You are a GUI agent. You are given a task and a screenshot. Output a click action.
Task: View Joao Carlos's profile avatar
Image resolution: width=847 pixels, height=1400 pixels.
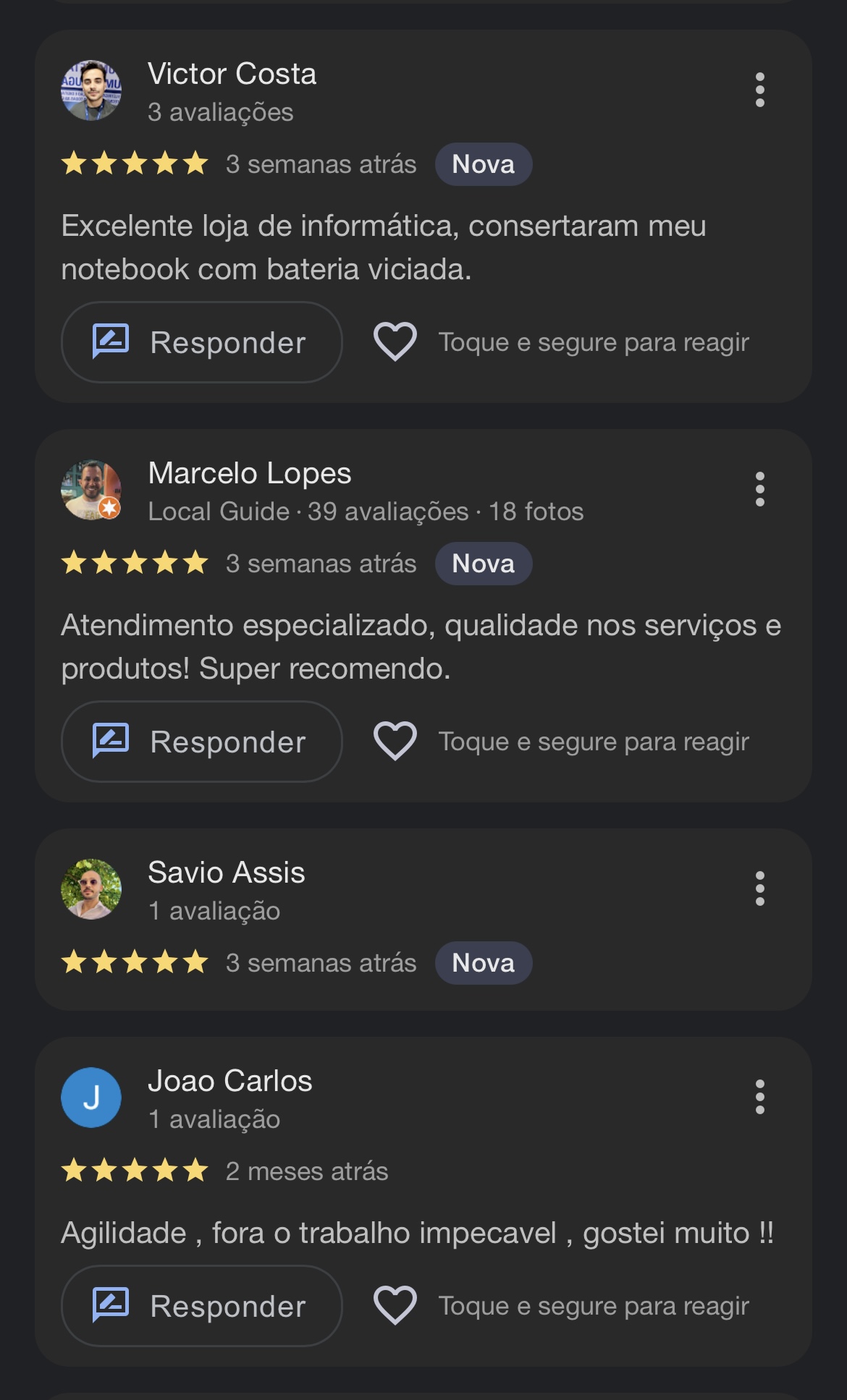point(91,1098)
